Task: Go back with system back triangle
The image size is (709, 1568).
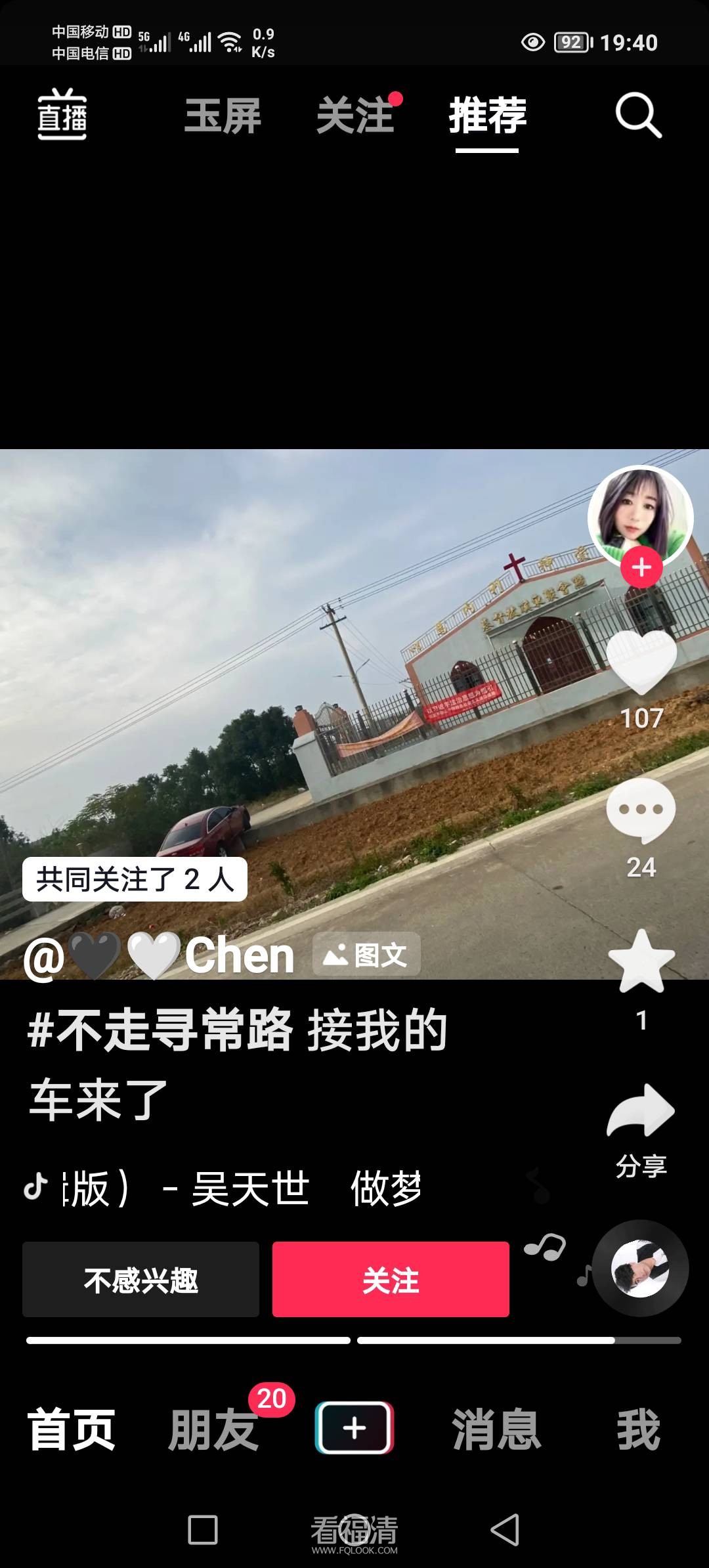Action: pos(505,1530)
